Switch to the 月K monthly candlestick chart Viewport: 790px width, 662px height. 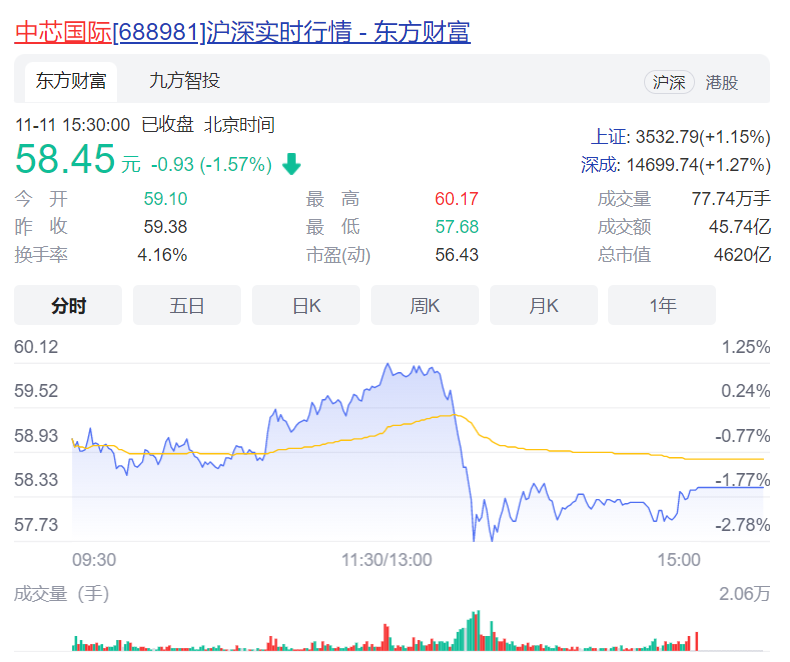click(x=544, y=305)
